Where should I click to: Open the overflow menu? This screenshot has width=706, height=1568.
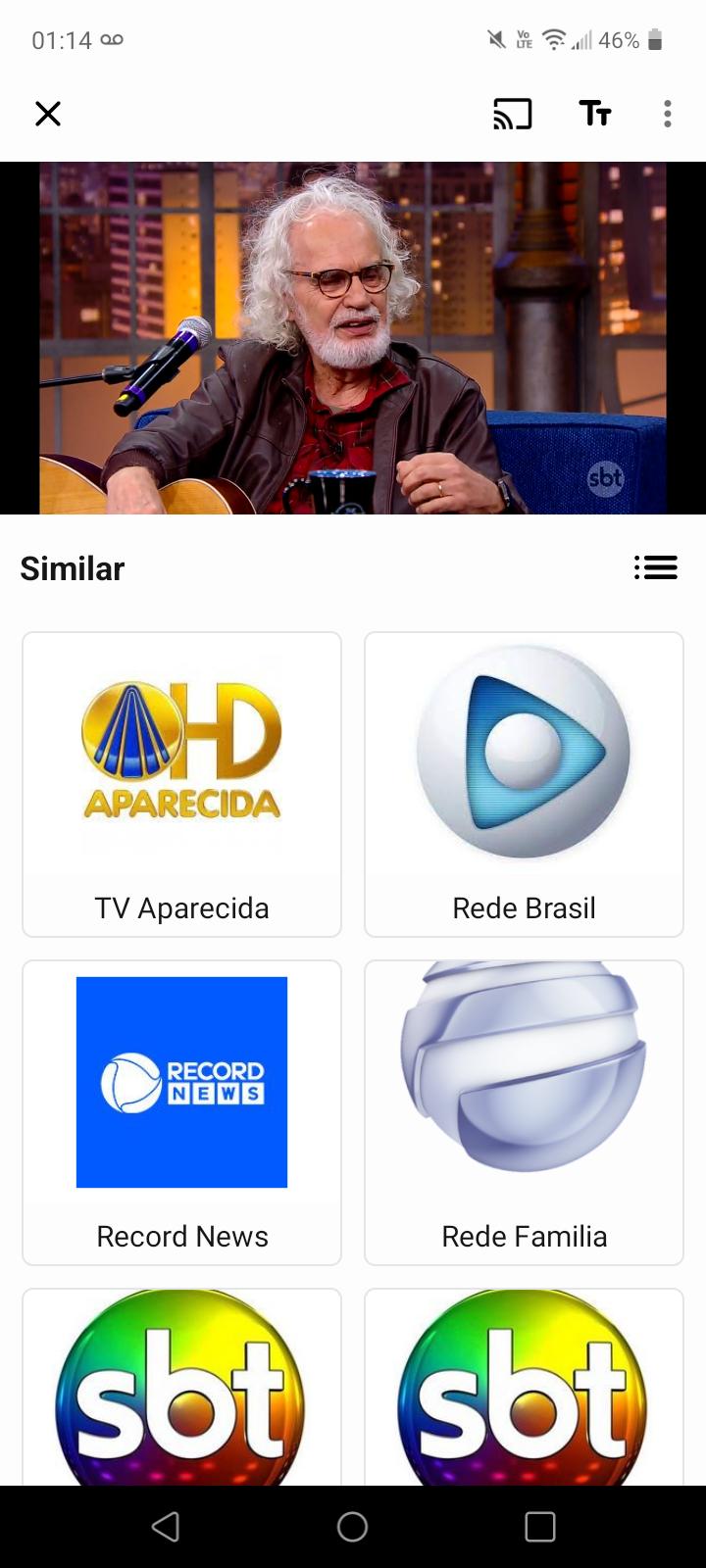pyautogui.click(x=668, y=114)
